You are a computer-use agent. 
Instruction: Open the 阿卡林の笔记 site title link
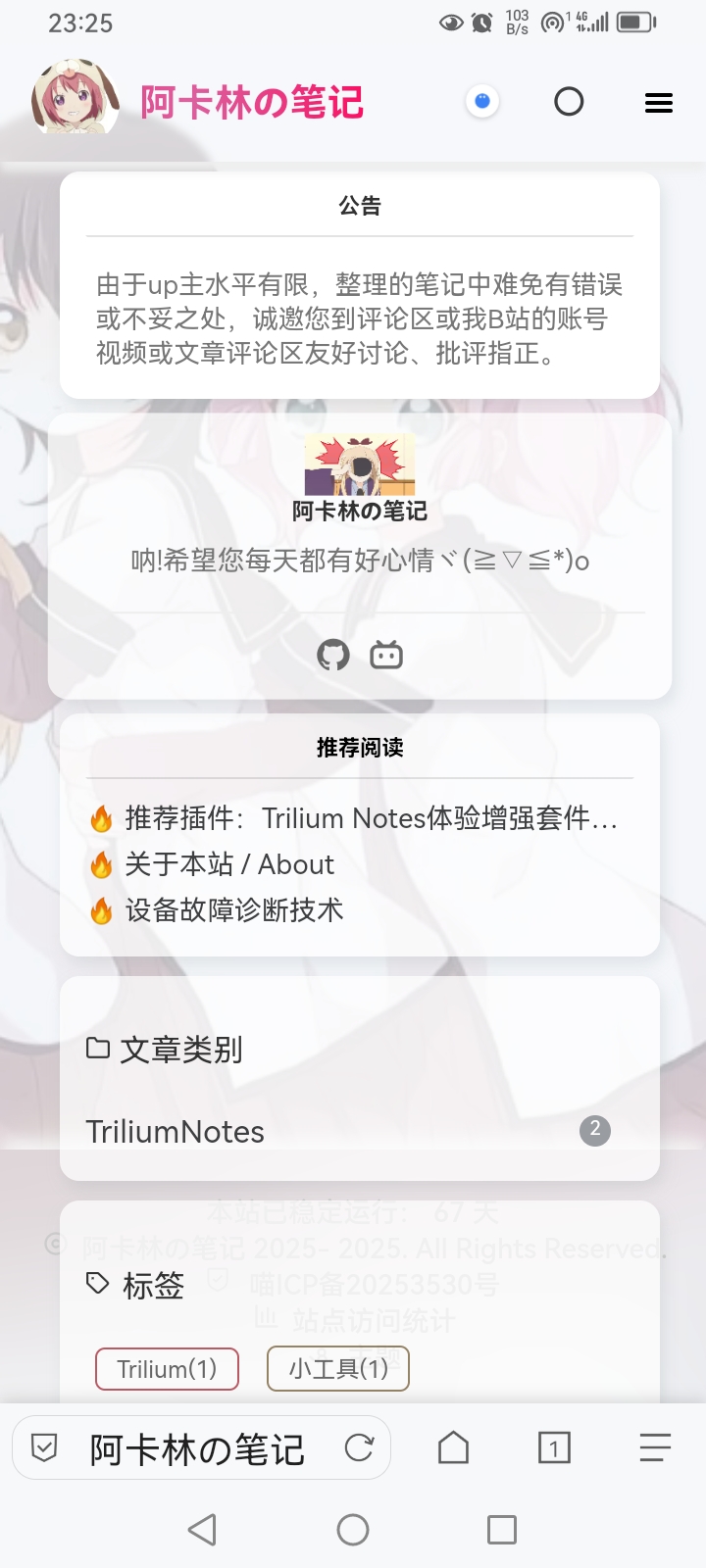point(252,102)
